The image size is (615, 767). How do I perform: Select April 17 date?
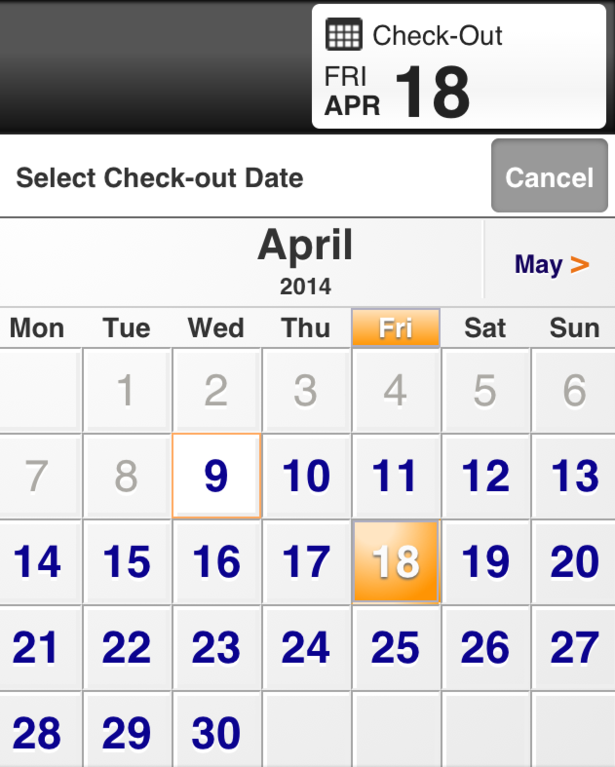coord(306,562)
